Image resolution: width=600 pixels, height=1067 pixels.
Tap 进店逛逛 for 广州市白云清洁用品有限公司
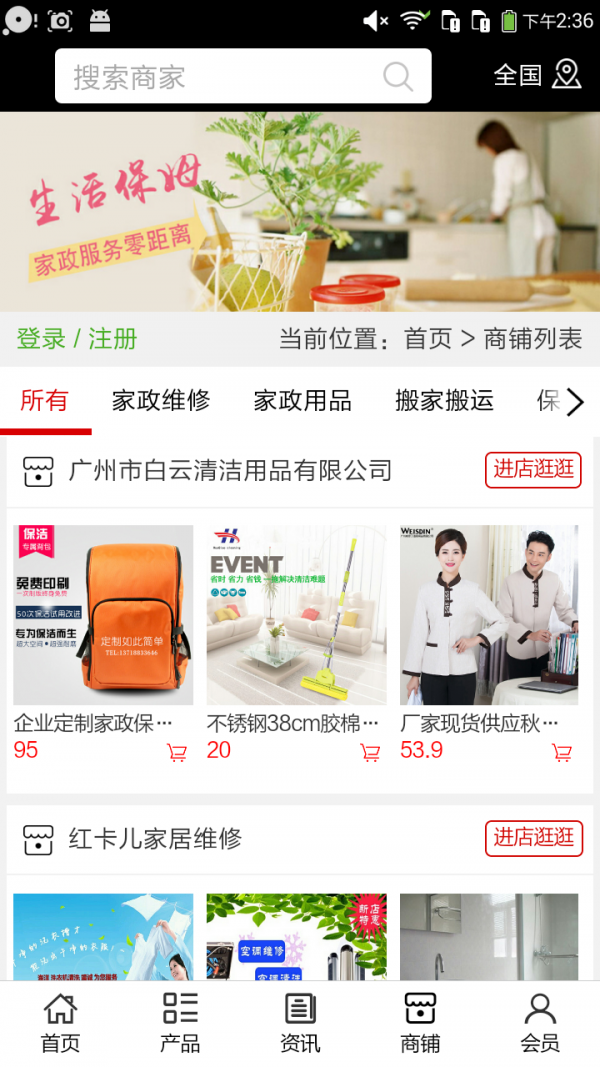(533, 470)
